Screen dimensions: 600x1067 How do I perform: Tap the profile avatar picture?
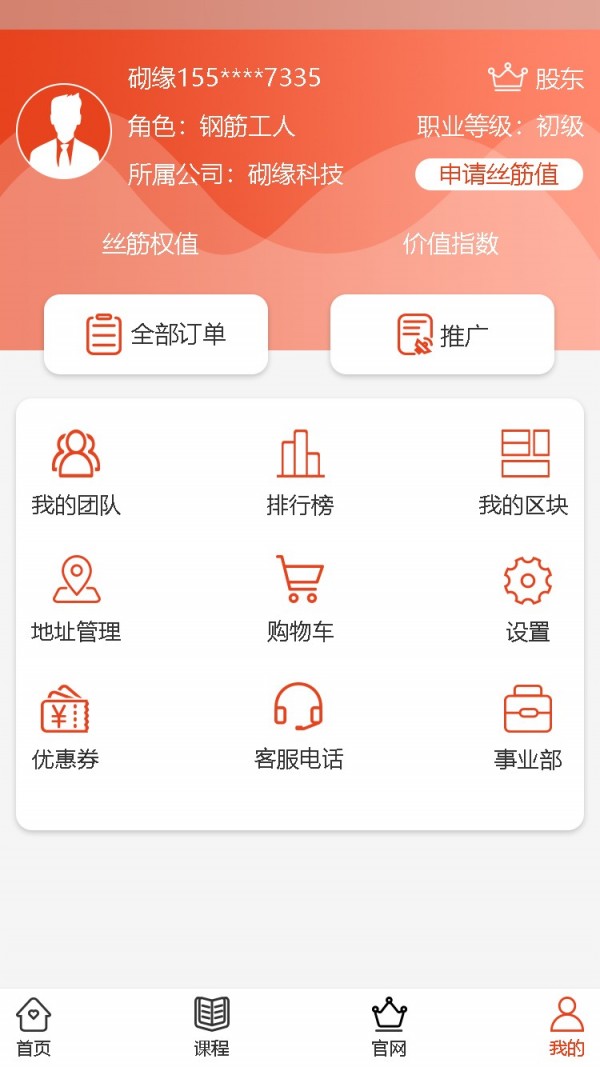pyautogui.click(x=64, y=131)
